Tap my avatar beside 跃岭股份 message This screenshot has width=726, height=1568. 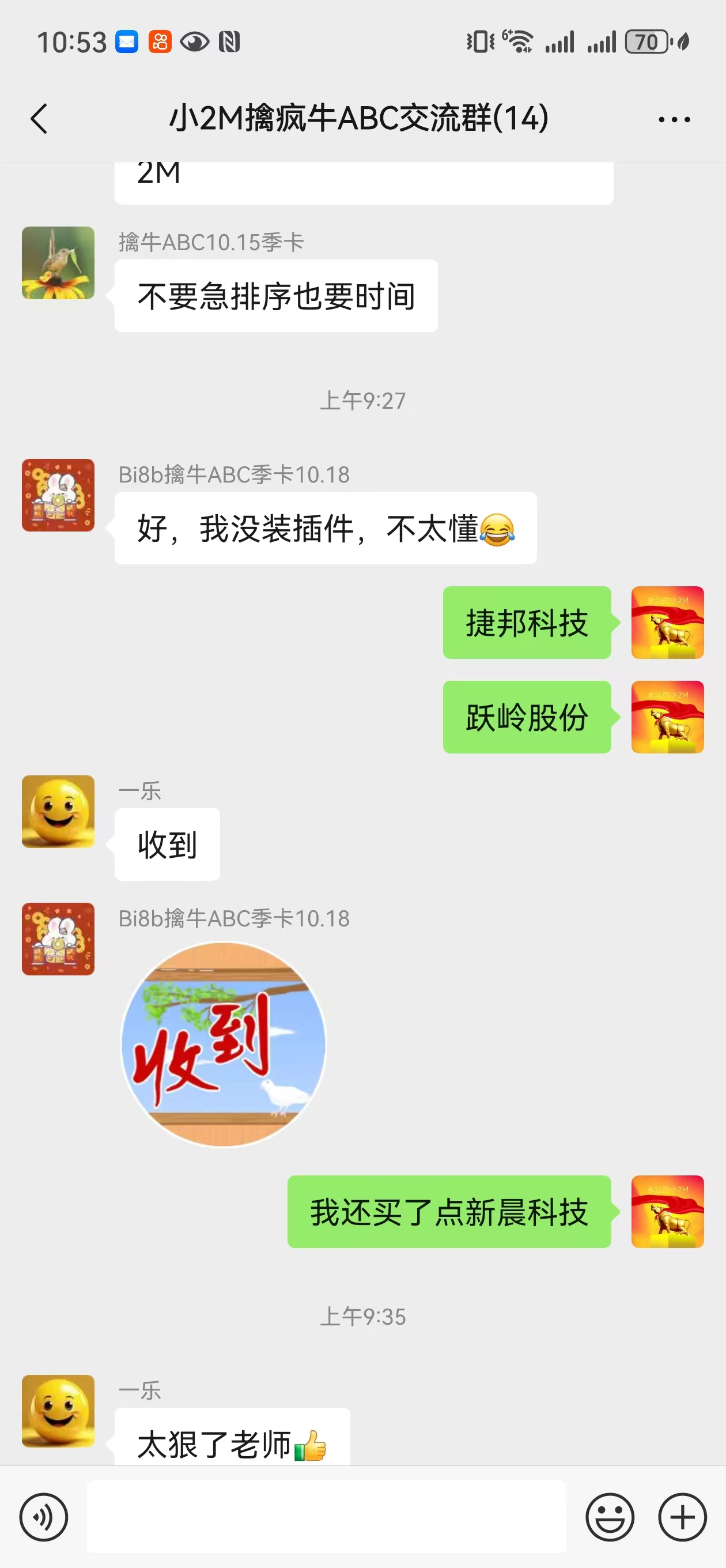click(667, 717)
